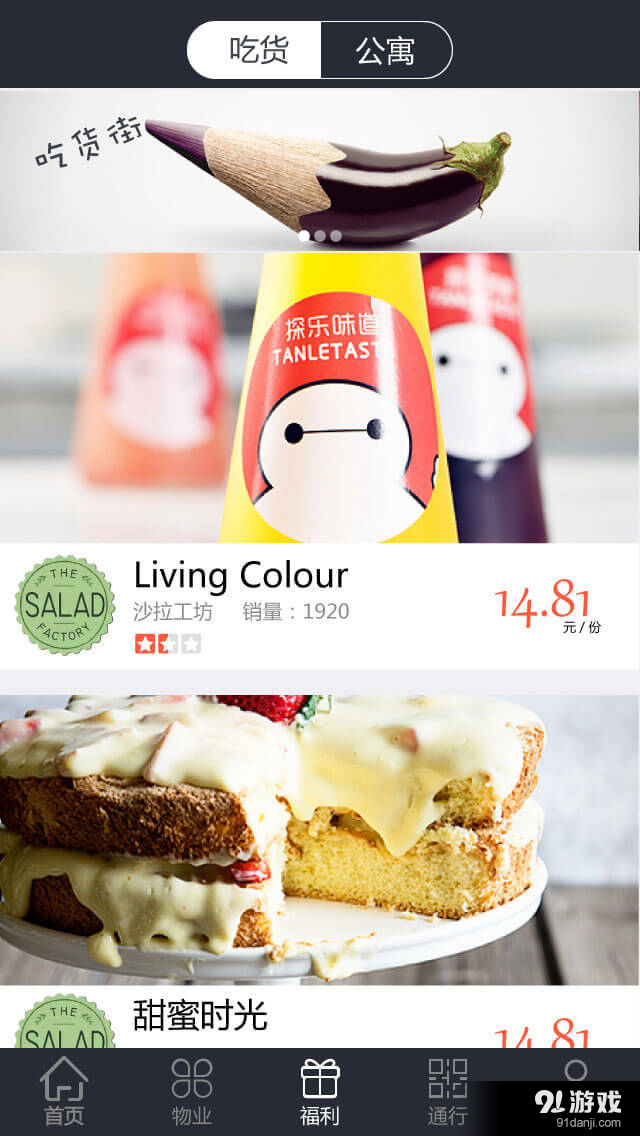Open the 吃货街 eggplant banner
640x1136 pixels.
click(x=320, y=170)
